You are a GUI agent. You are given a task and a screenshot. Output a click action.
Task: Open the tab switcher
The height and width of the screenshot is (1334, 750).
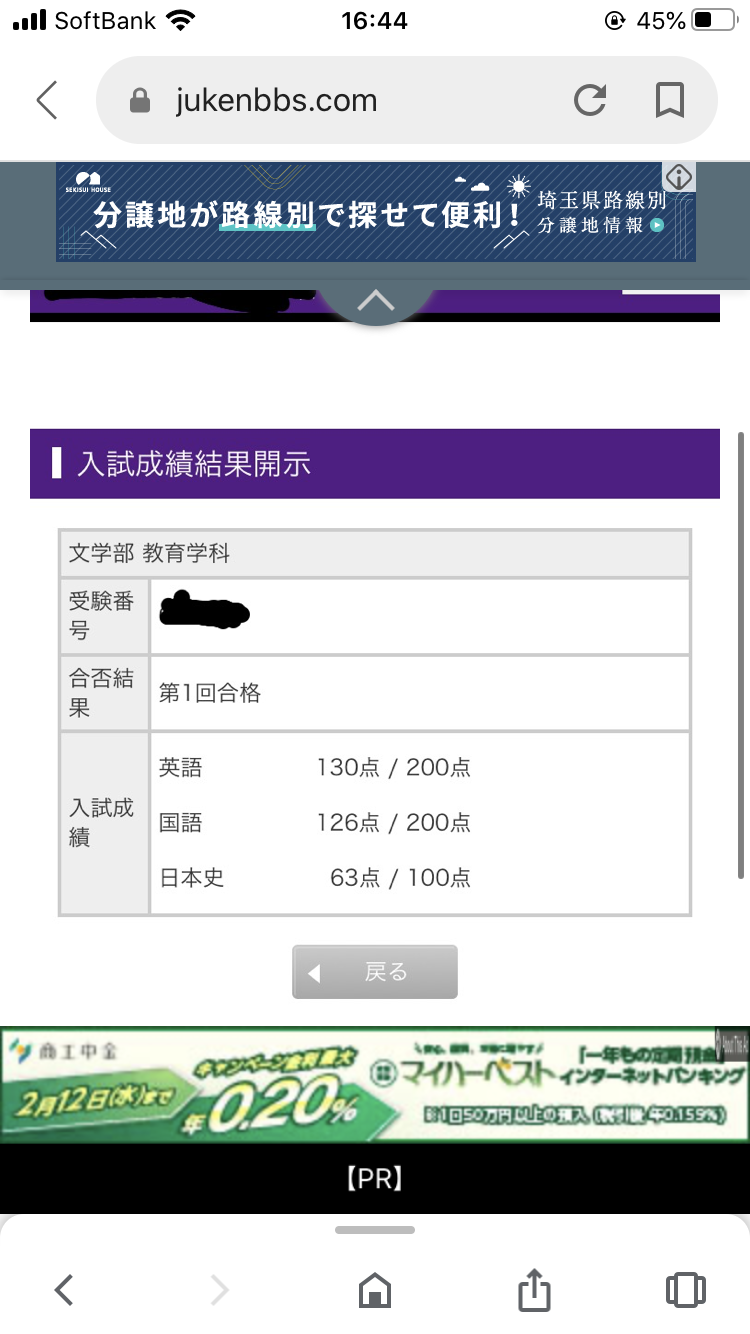pos(685,1290)
